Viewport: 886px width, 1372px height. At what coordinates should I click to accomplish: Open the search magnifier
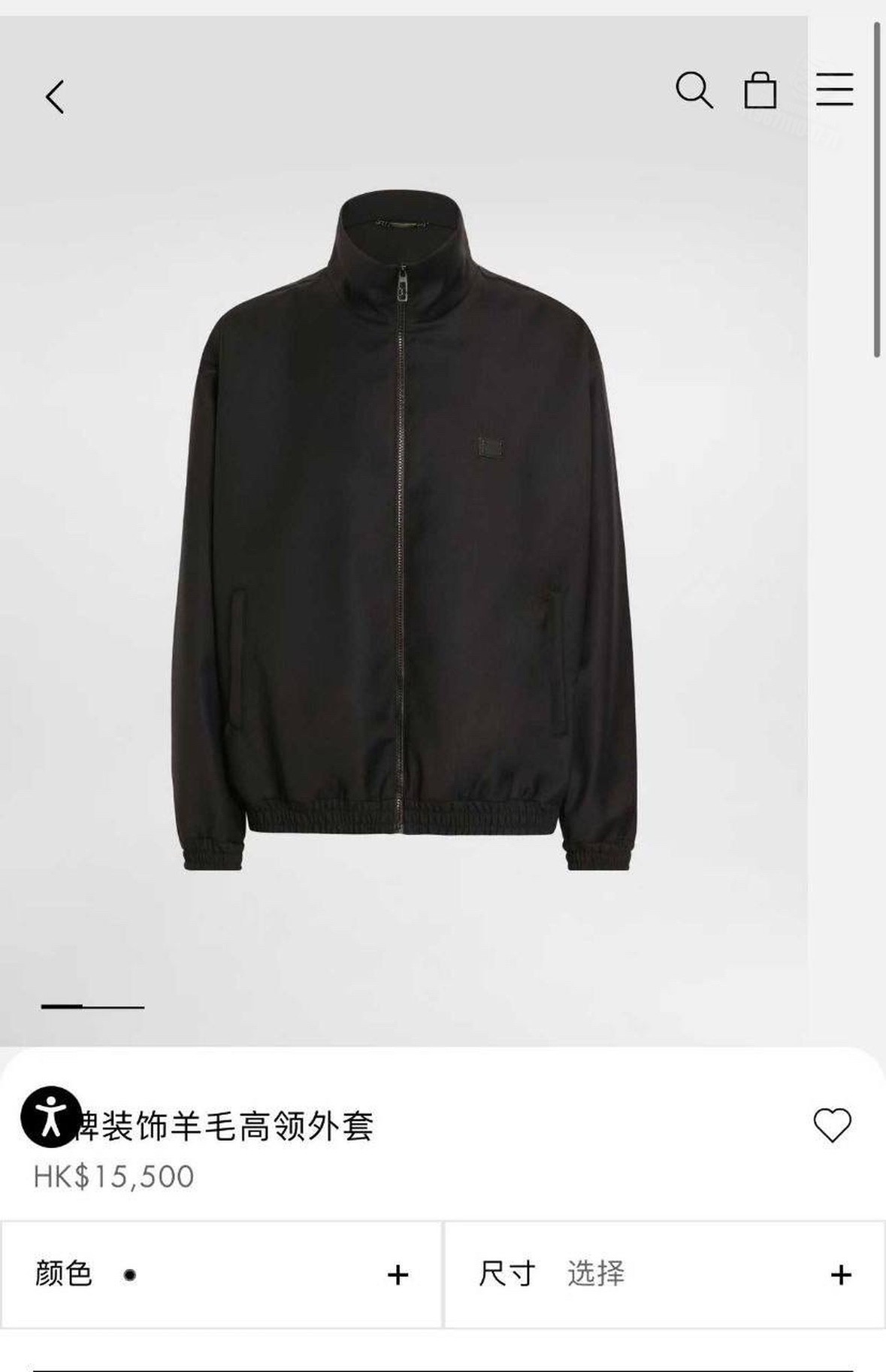(x=694, y=91)
